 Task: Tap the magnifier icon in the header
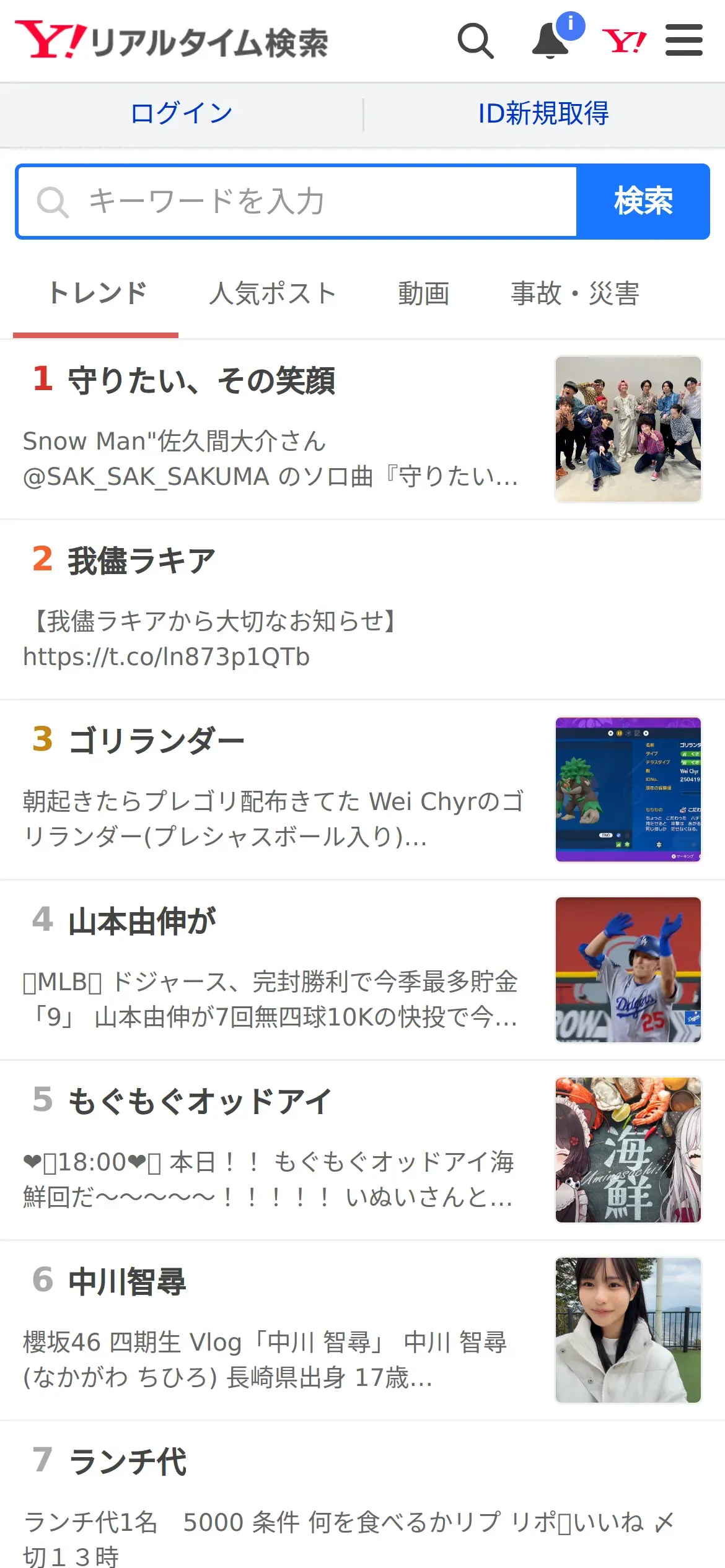[475, 41]
